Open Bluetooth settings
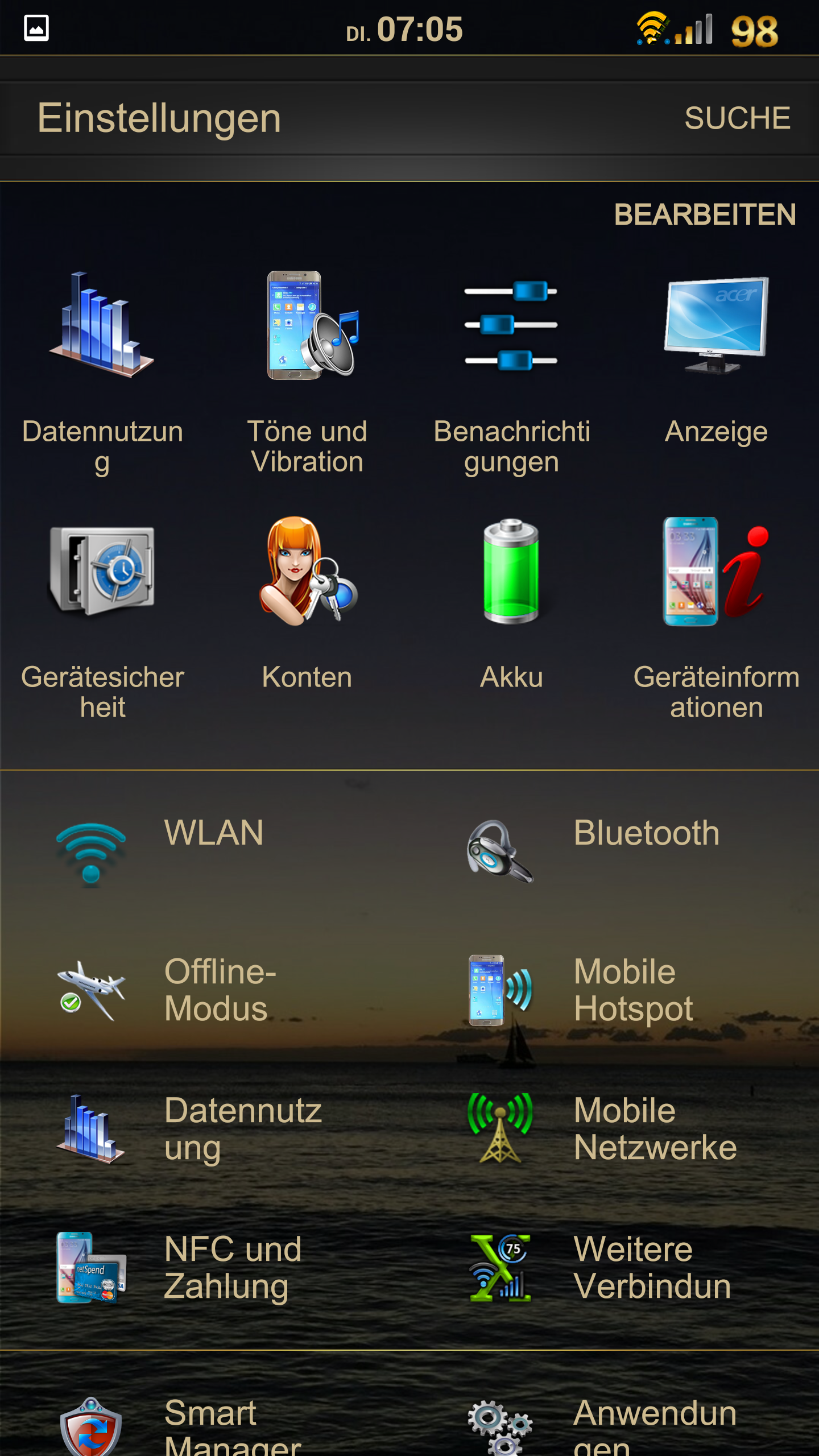The height and width of the screenshot is (1456, 819). click(614, 851)
